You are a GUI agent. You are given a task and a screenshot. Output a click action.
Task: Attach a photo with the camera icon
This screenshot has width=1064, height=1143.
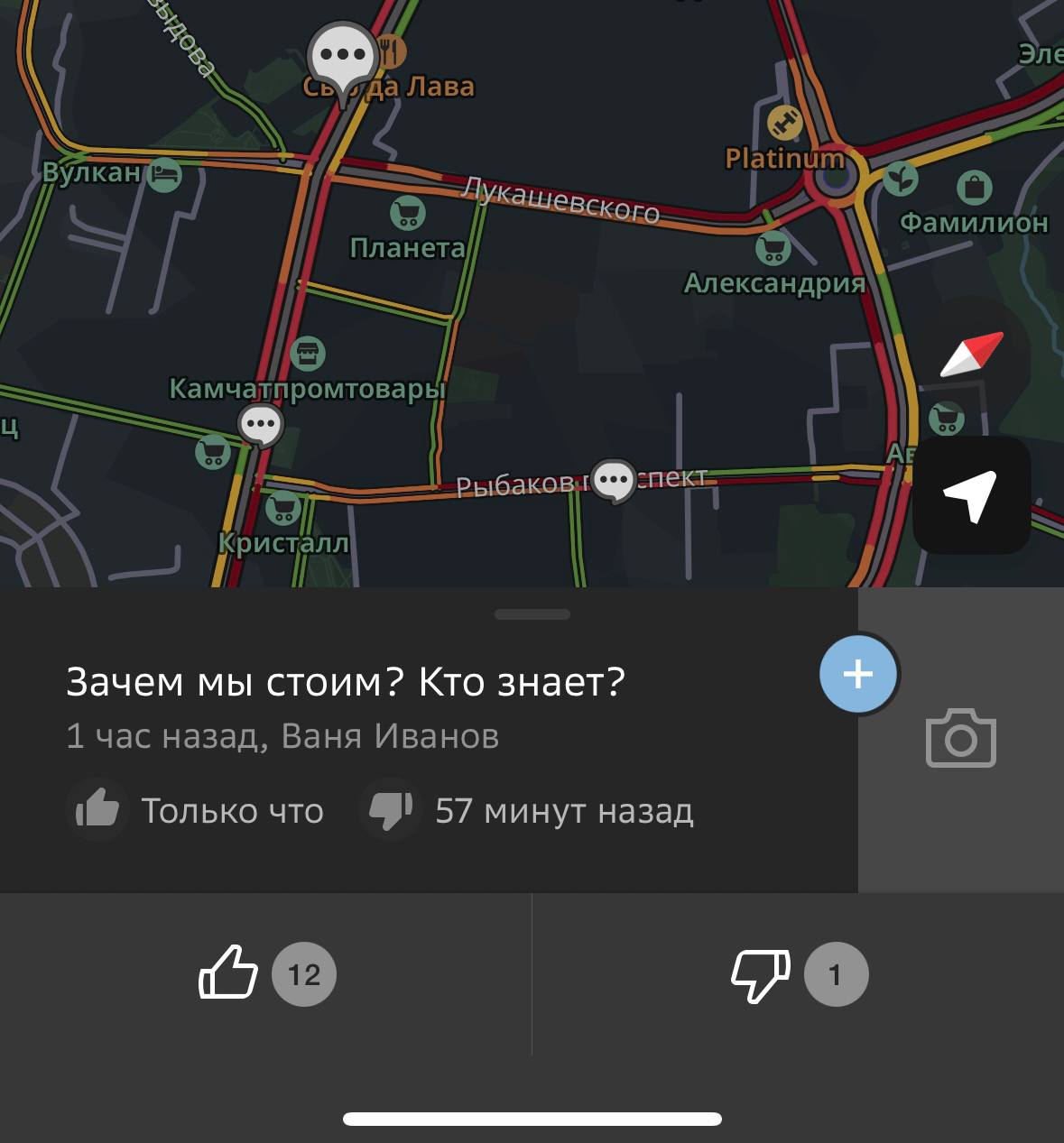pyautogui.click(x=960, y=739)
